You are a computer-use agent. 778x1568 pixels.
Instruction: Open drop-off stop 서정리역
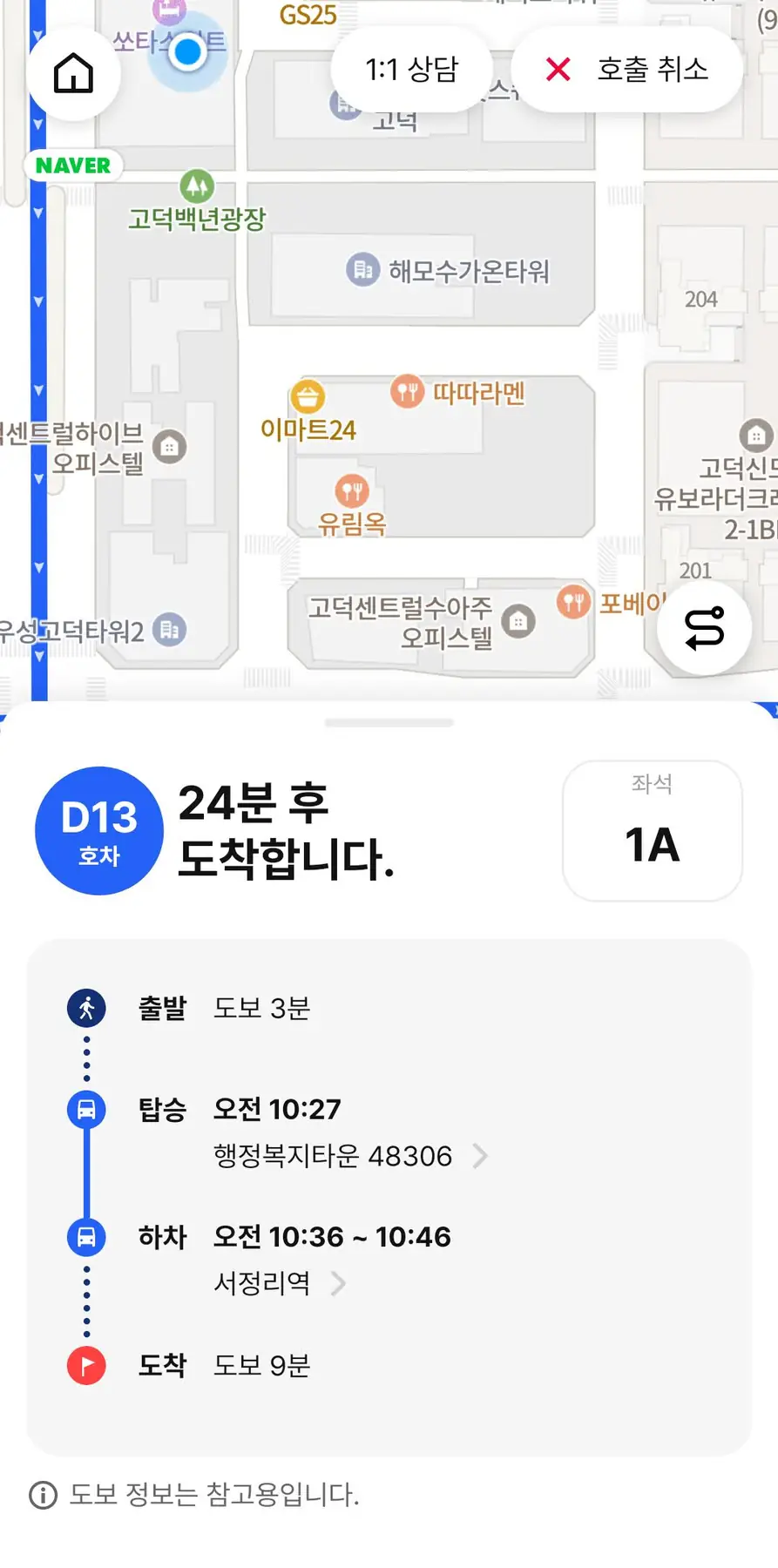[279, 1283]
